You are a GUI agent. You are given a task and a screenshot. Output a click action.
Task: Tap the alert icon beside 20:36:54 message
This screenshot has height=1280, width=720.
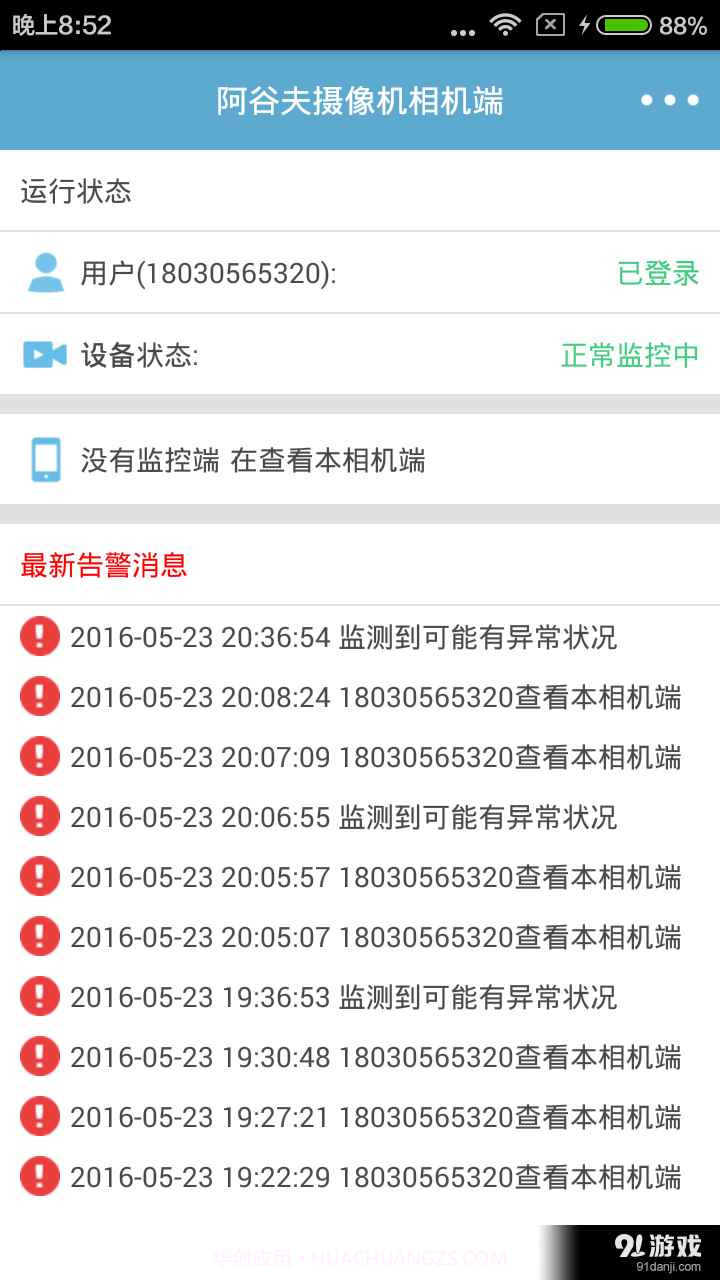point(40,637)
